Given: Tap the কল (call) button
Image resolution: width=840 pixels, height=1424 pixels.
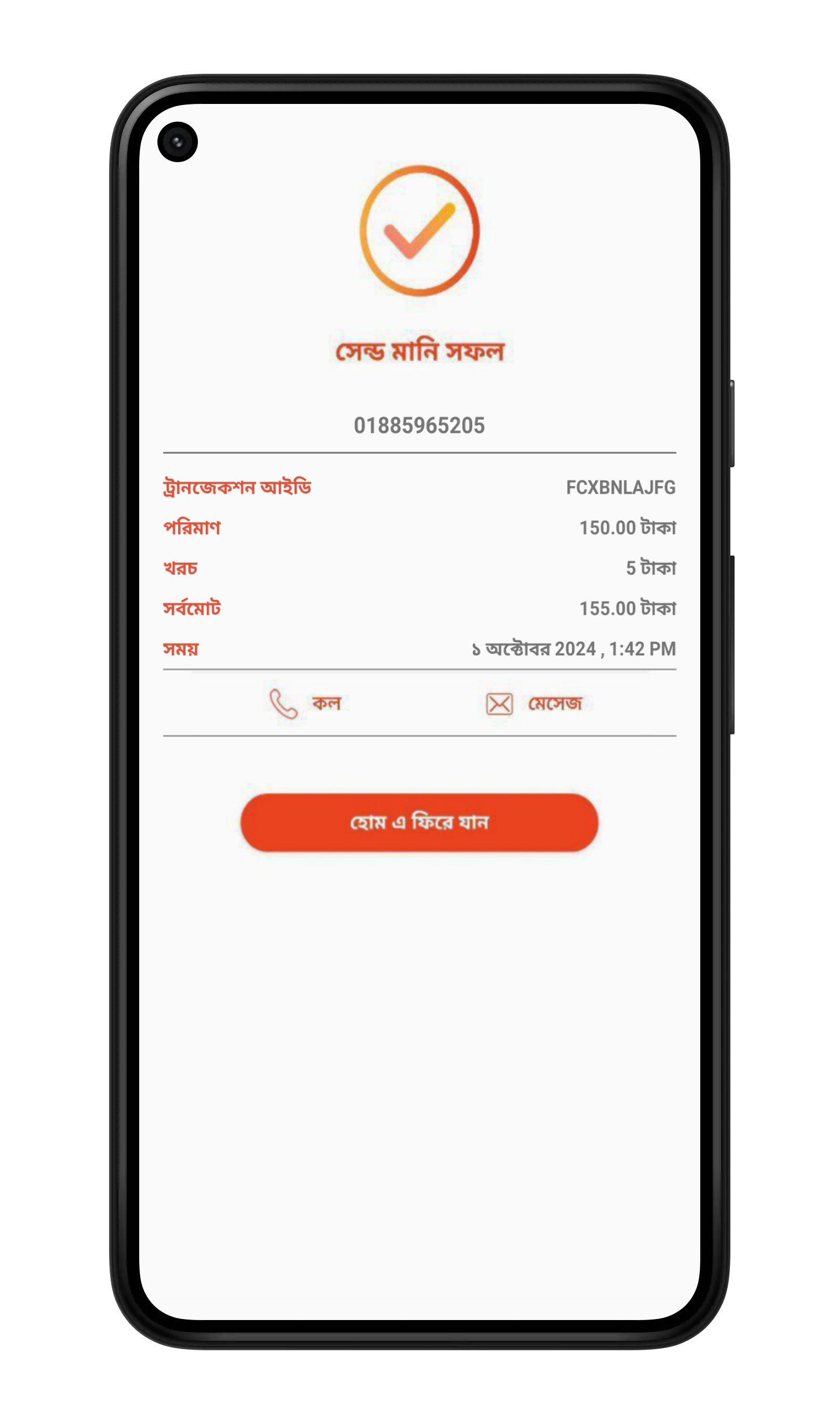Looking at the screenshot, I should click(305, 704).
